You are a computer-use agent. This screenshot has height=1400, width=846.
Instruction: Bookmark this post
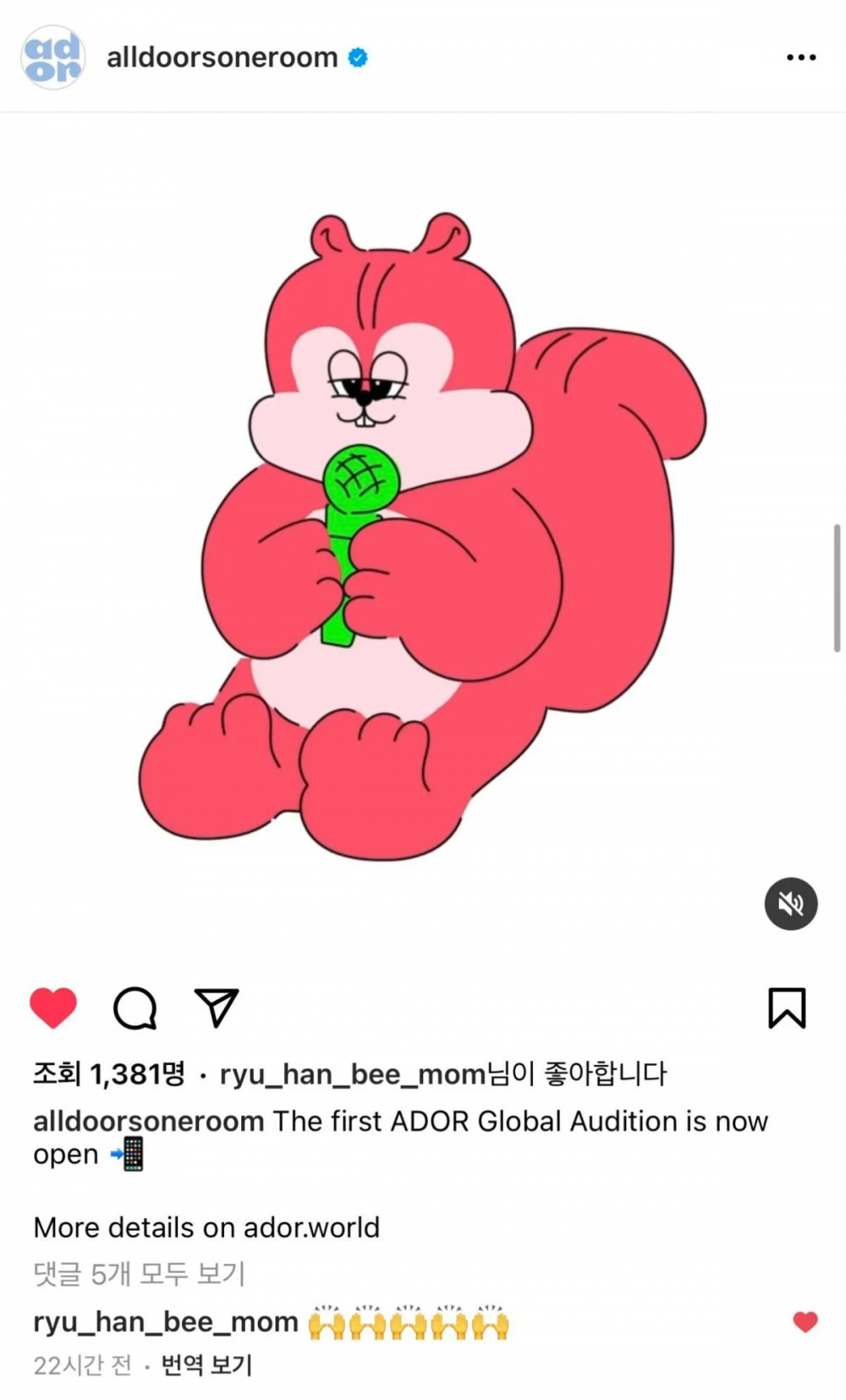tap(786, 1007)
